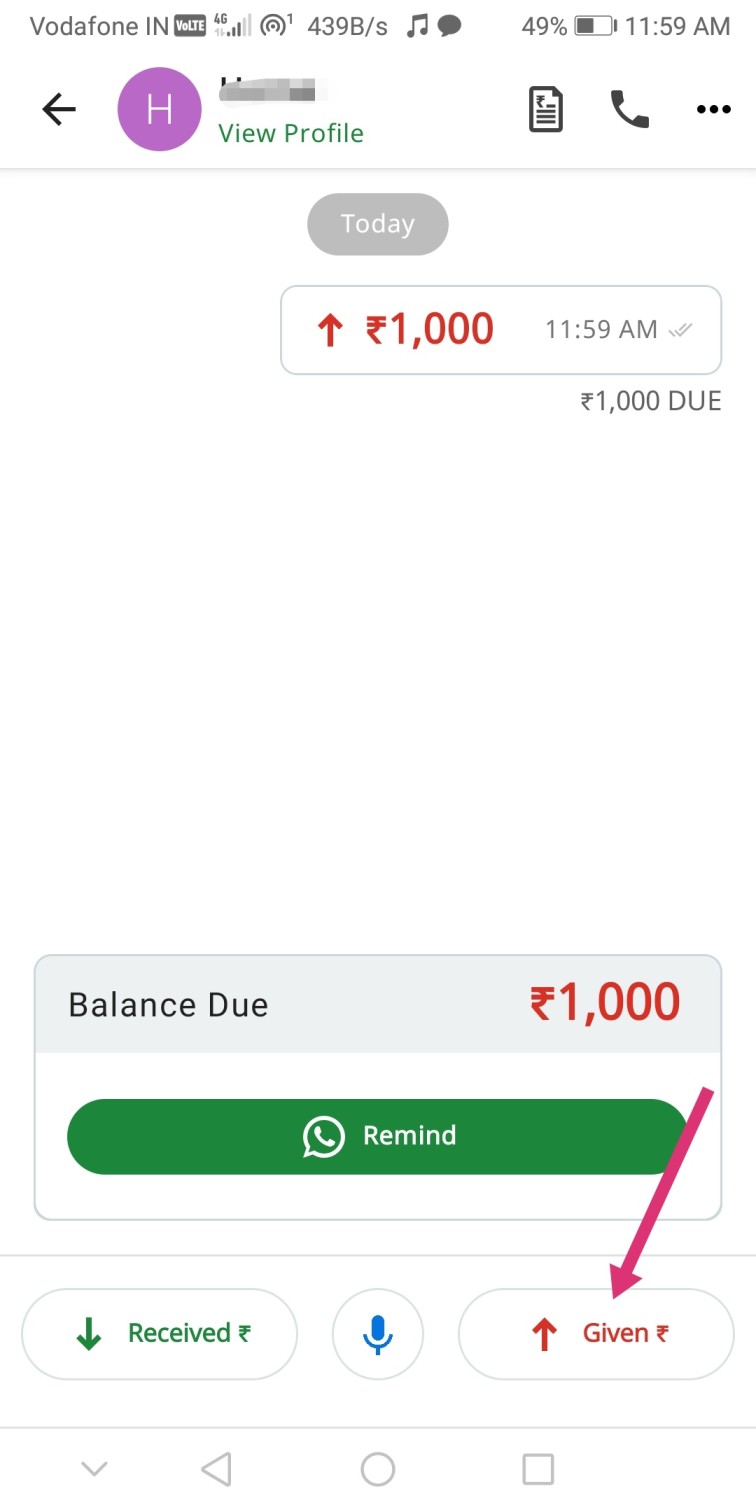
Task: Open the View Profile link
Action: (290, 133)
